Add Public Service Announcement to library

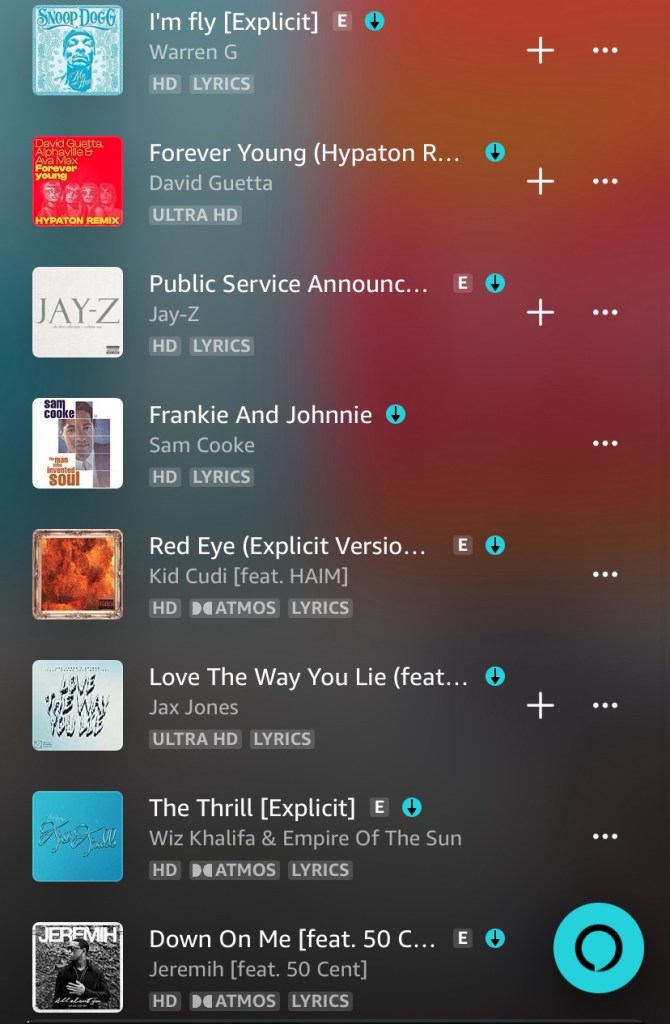tap(540, 312)
